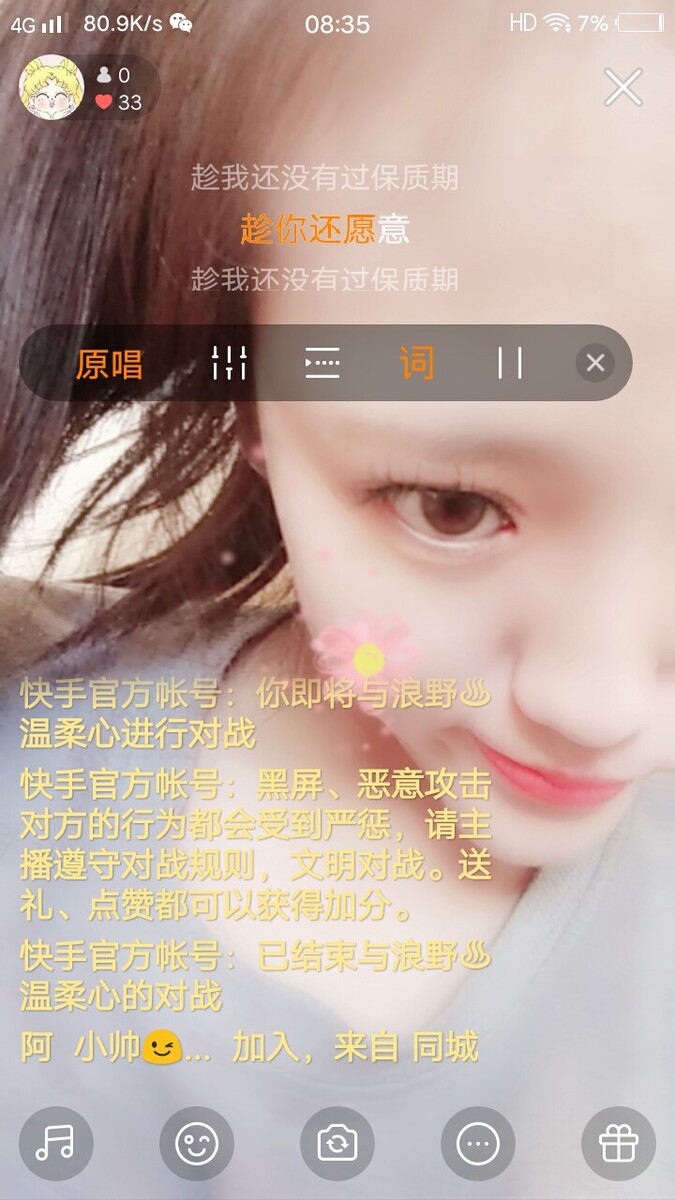
Task: Open the song playlist icon
Action: click(x=322, y=363)
